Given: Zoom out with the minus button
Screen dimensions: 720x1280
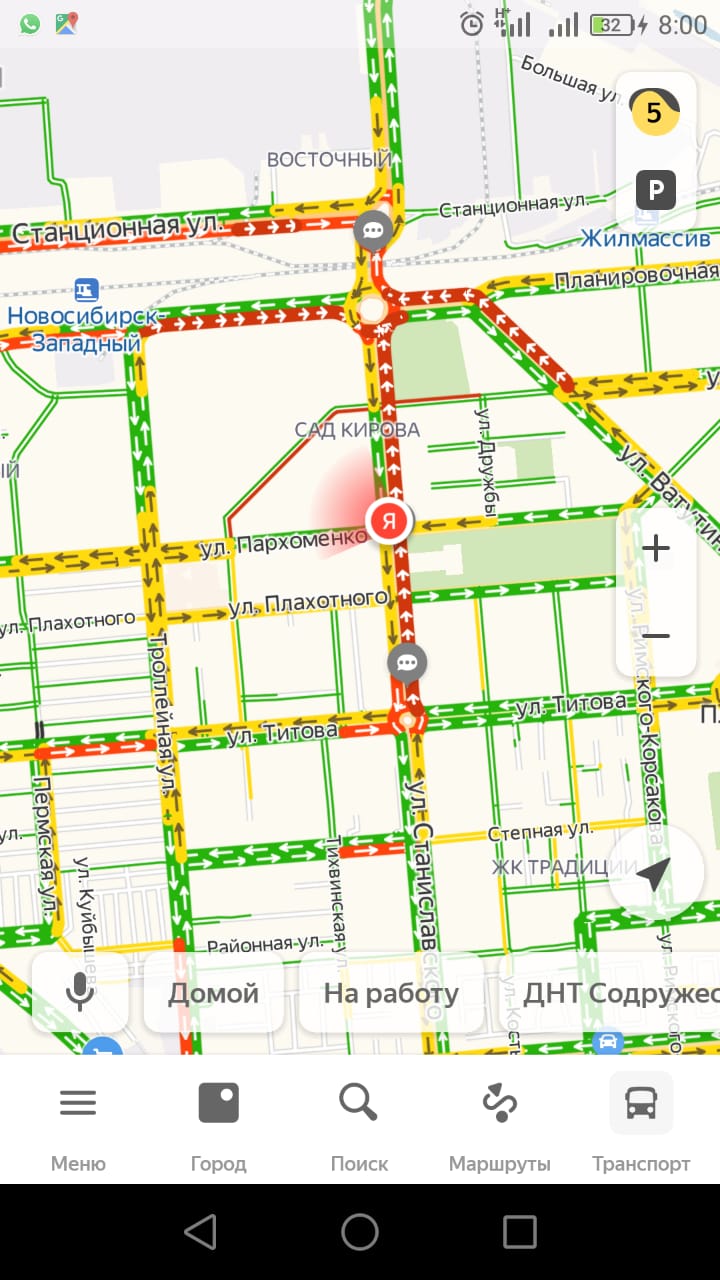Looking at the screenshot, I should (x=656, y=635).
